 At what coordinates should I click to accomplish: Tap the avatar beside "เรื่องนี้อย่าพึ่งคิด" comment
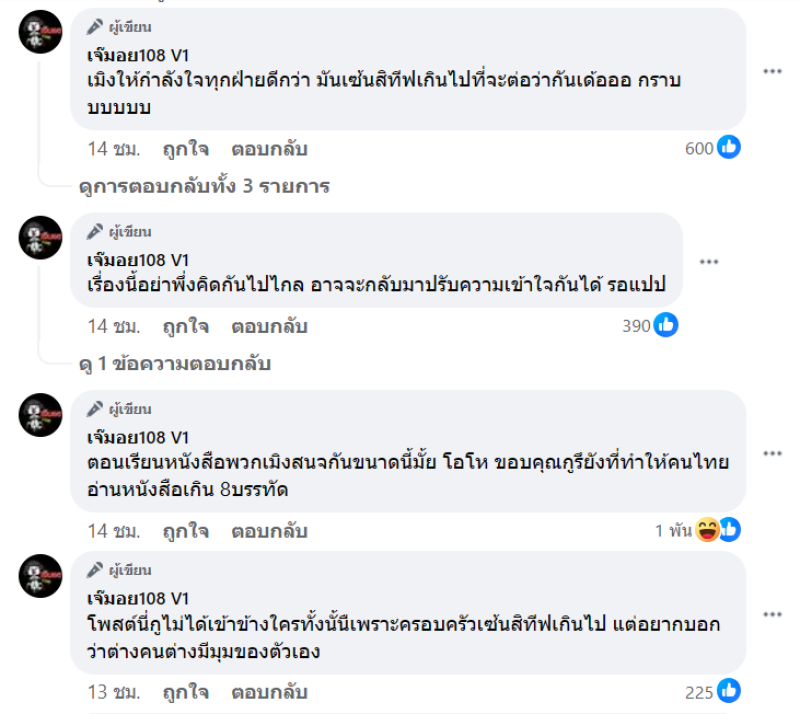click(x=41, y=237)
